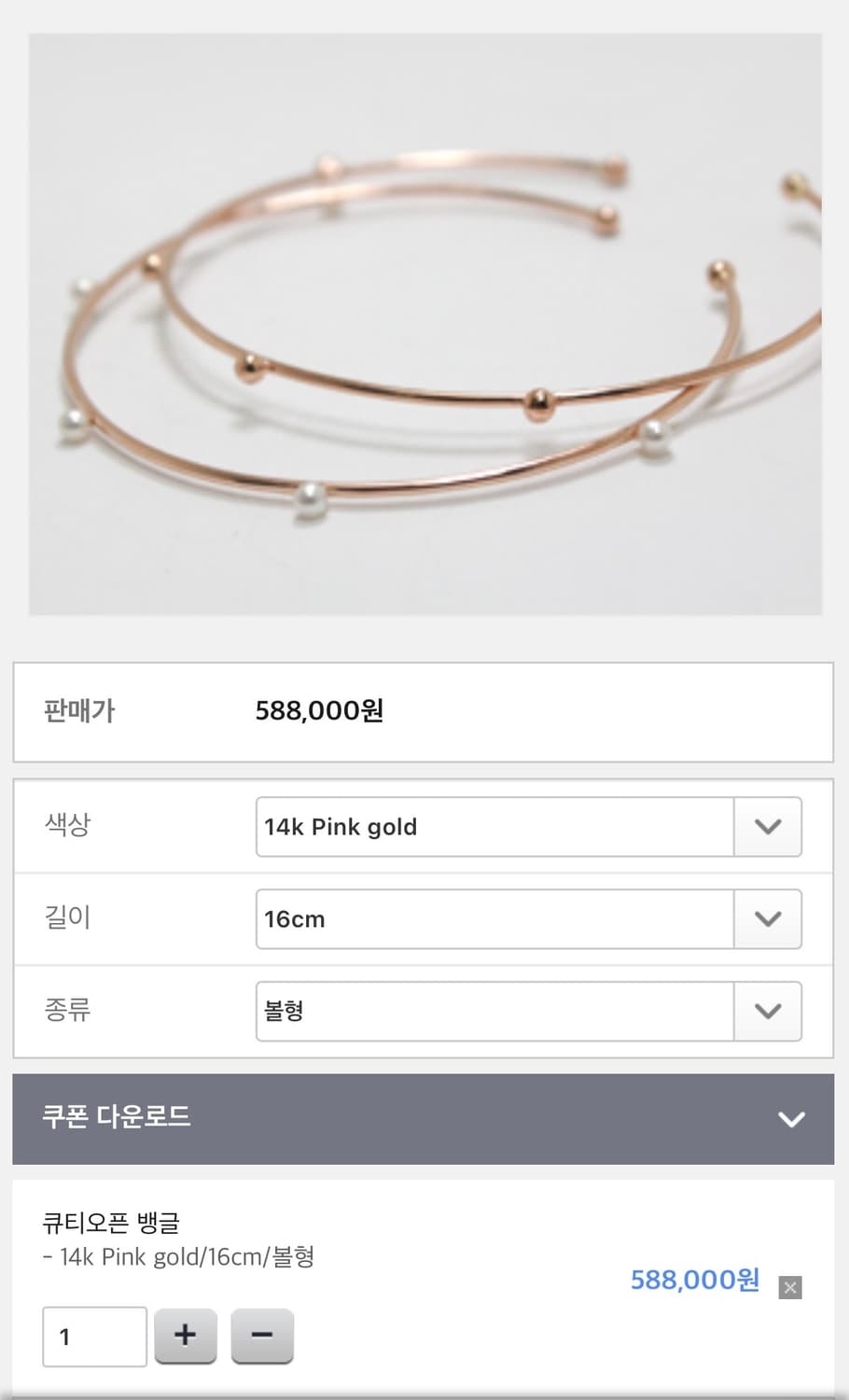This screenshot has width=849, height=1400.
Task: Click the quantity input field showing 1
Action: click(93, 1335)
